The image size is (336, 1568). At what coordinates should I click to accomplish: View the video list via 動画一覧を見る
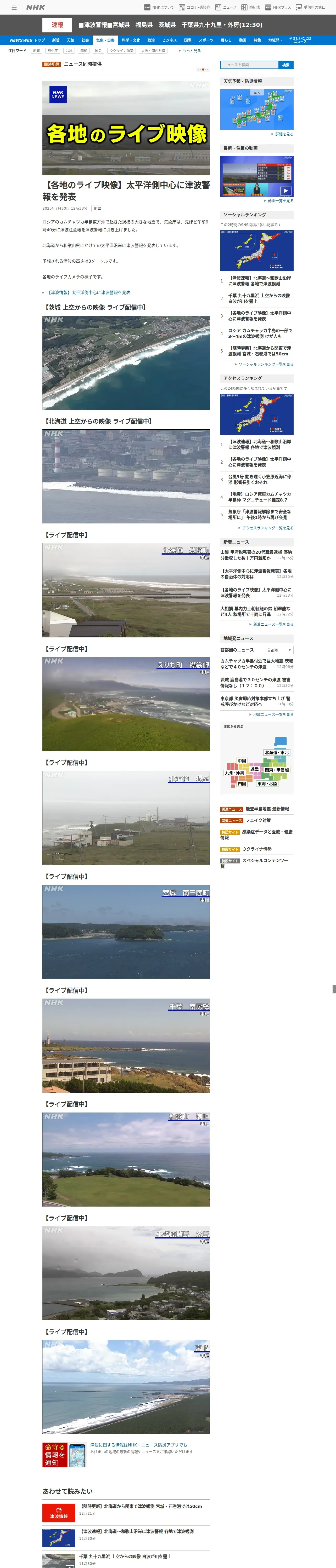(x=280, y=200)
